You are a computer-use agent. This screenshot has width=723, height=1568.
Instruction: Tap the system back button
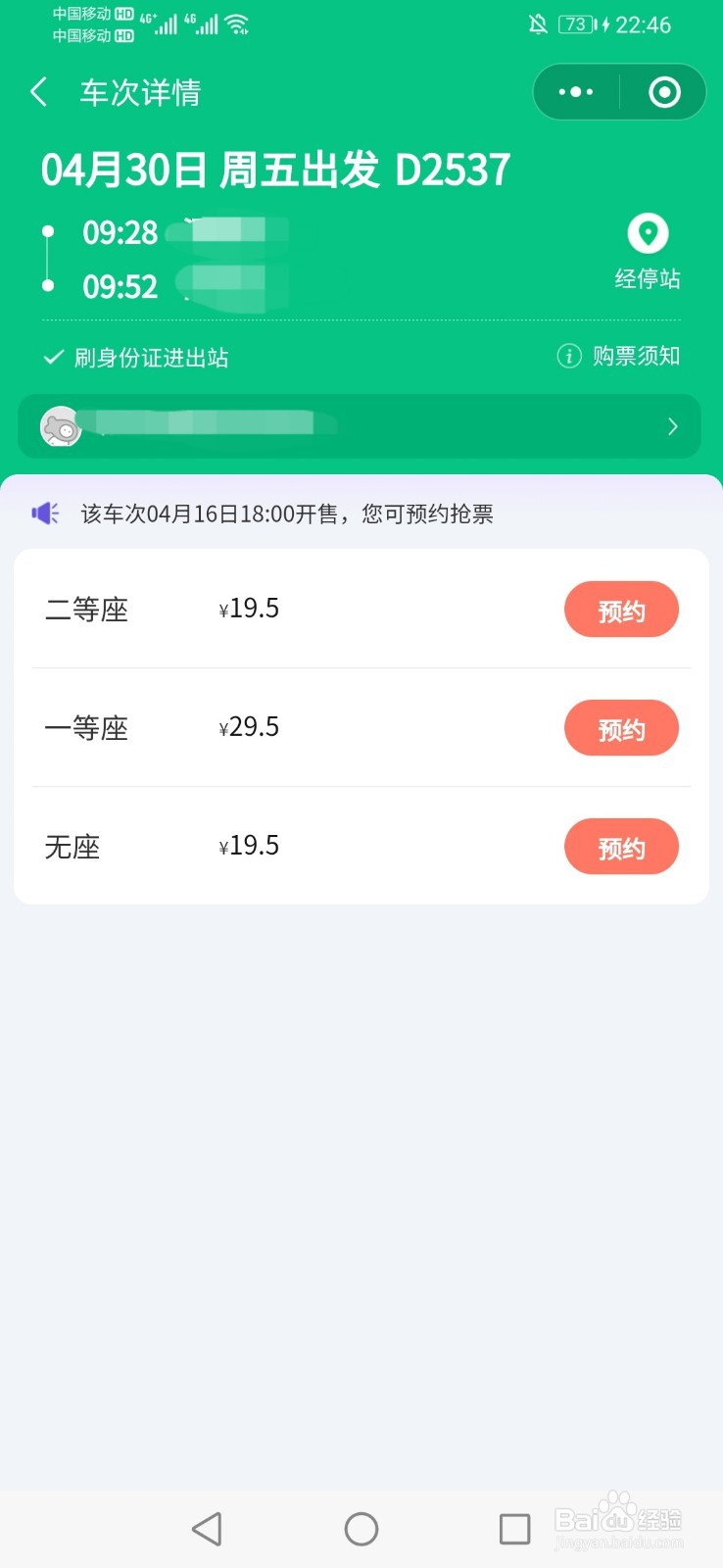(207, 1529)
